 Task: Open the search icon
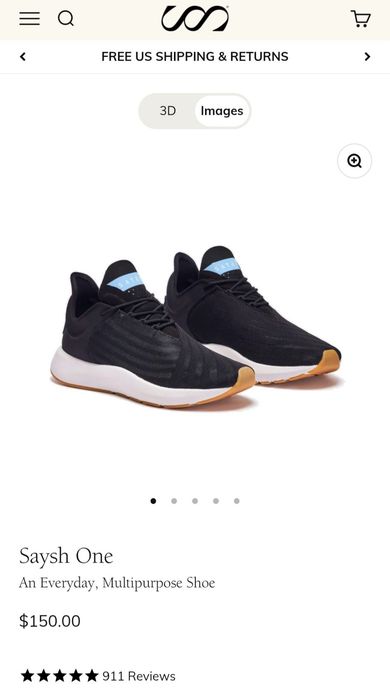[66, 19]
